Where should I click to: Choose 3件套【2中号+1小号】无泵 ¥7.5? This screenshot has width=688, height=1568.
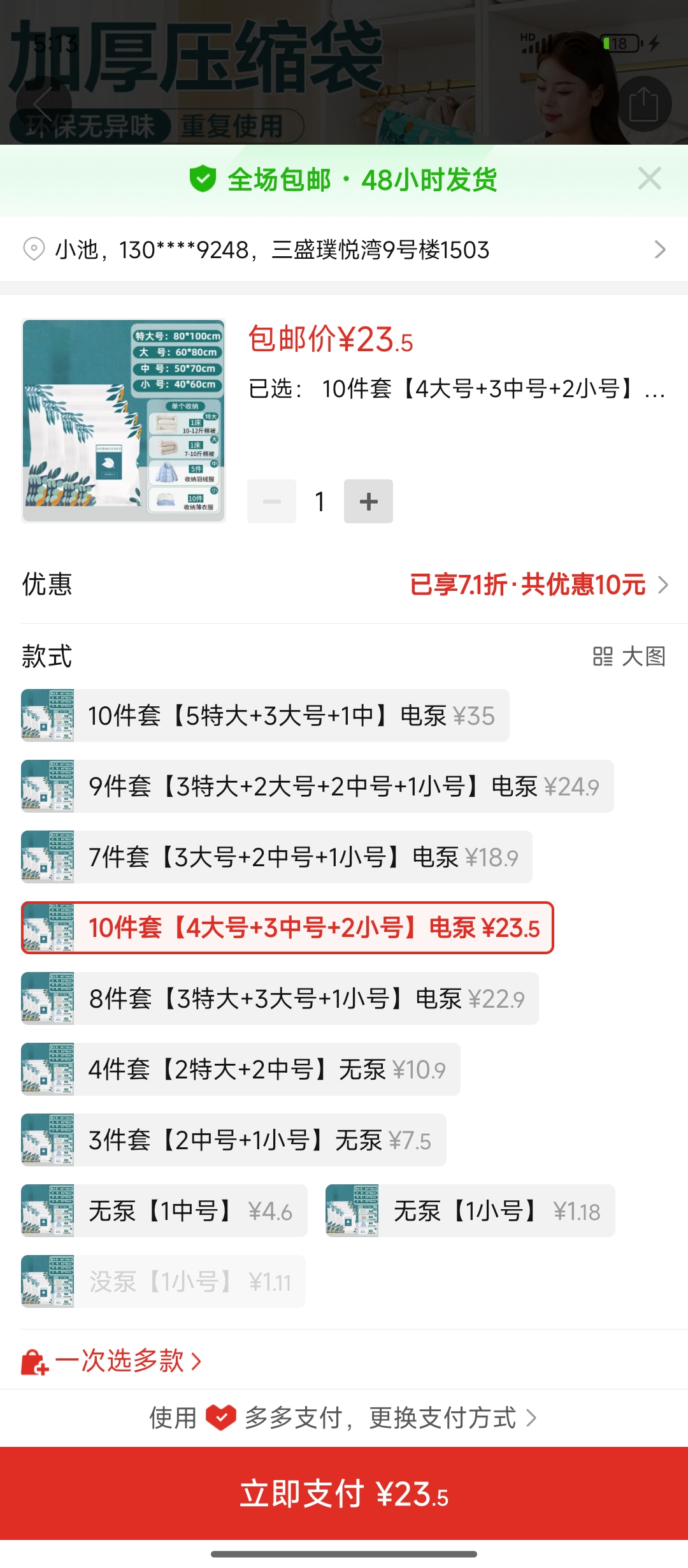(233, 1140)
